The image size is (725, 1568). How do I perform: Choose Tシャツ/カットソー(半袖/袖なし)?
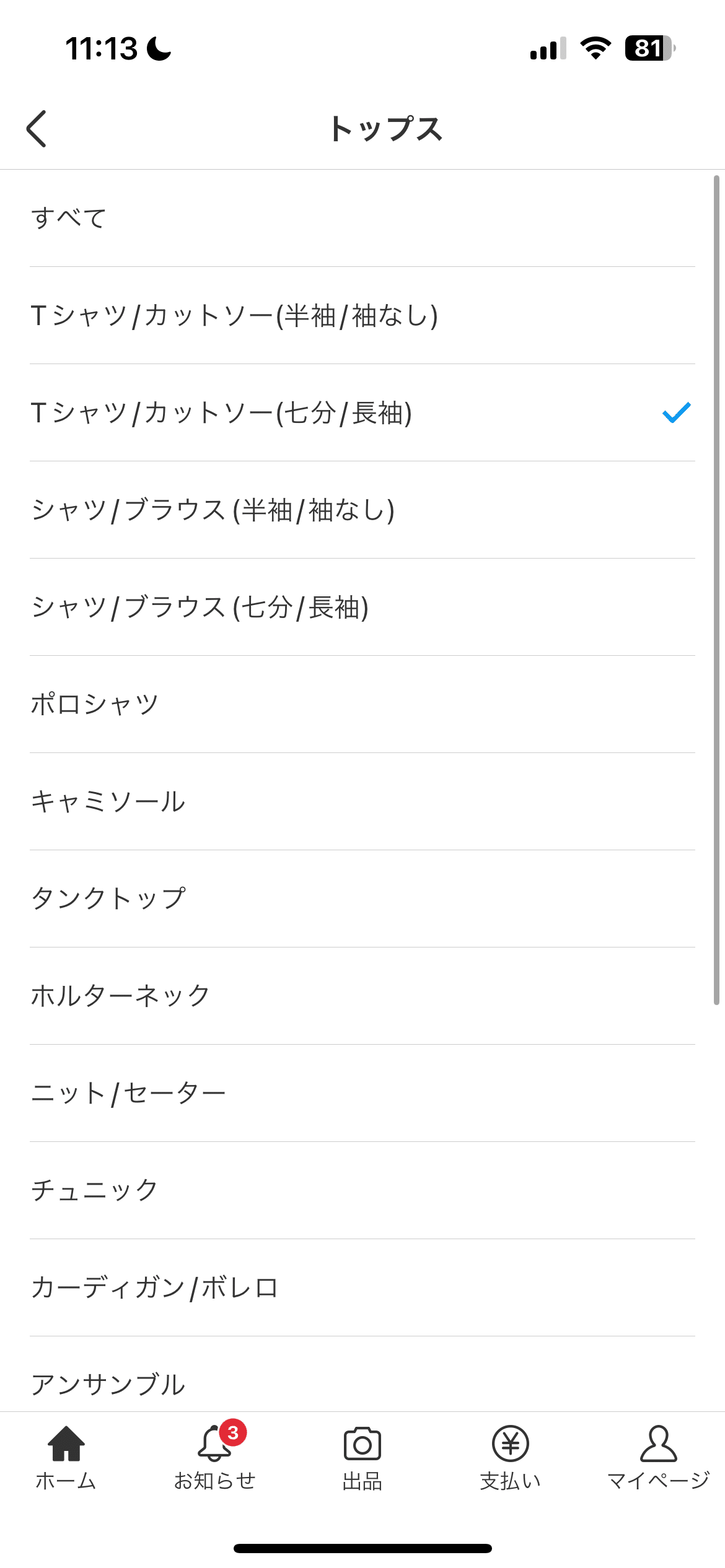[x=362, y=315]
